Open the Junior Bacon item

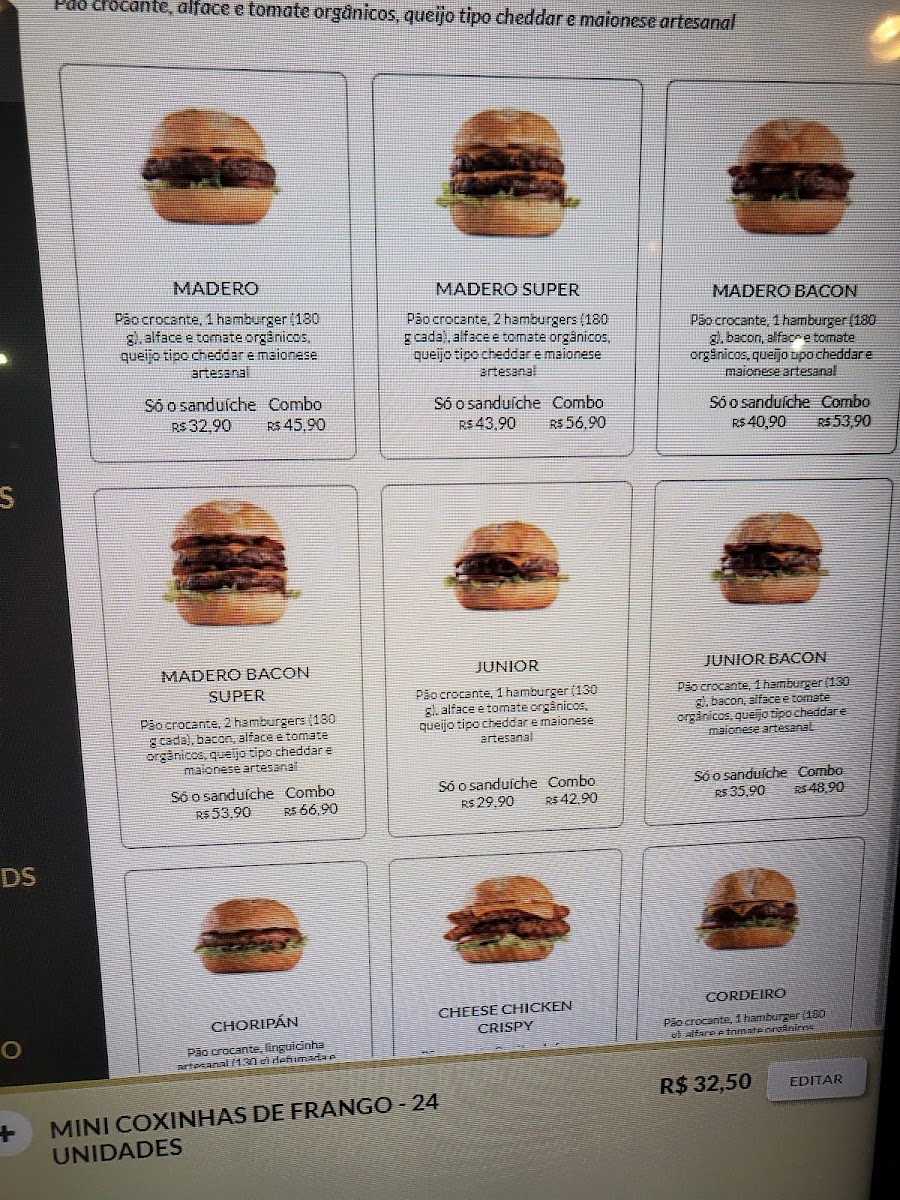tap(768, 651)
